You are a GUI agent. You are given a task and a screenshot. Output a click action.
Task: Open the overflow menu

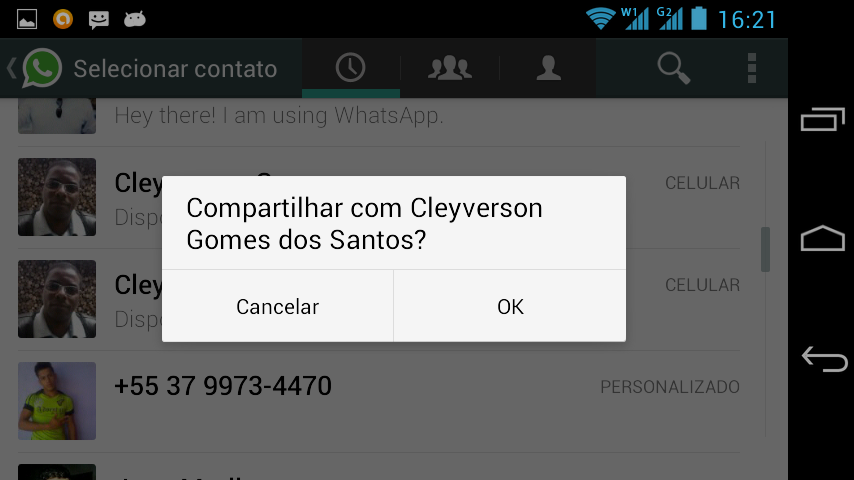[x=752, y=68]
